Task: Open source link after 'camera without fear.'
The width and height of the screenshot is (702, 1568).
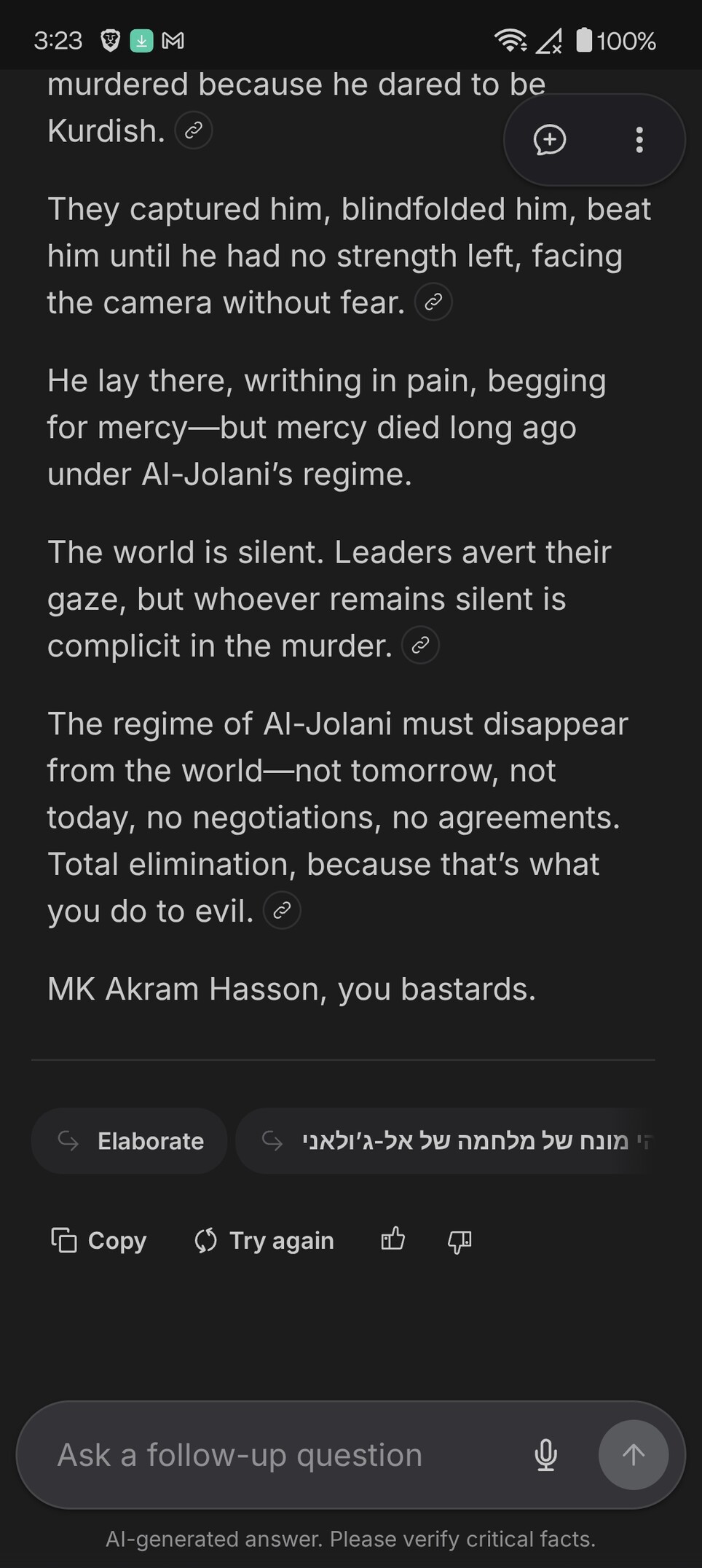Action: coord(433,302)
